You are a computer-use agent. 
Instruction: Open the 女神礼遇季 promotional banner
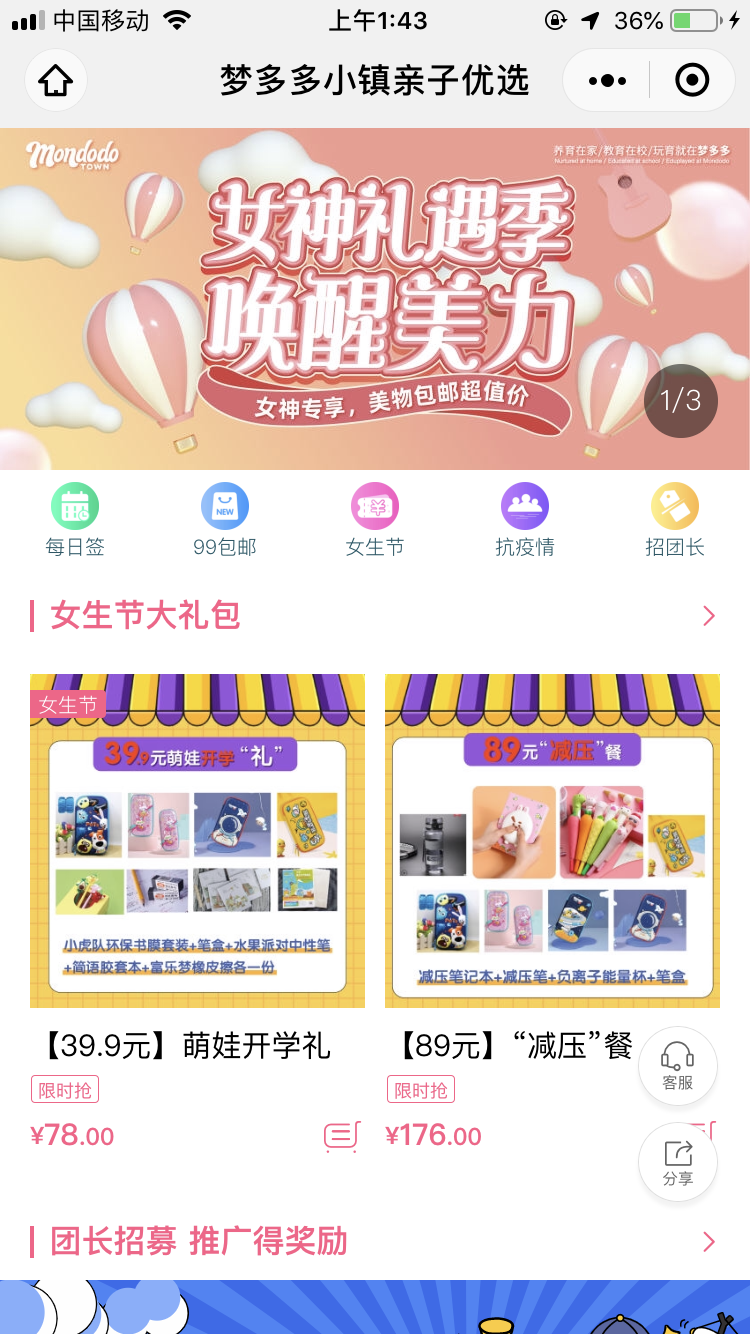tap(375, 298)
